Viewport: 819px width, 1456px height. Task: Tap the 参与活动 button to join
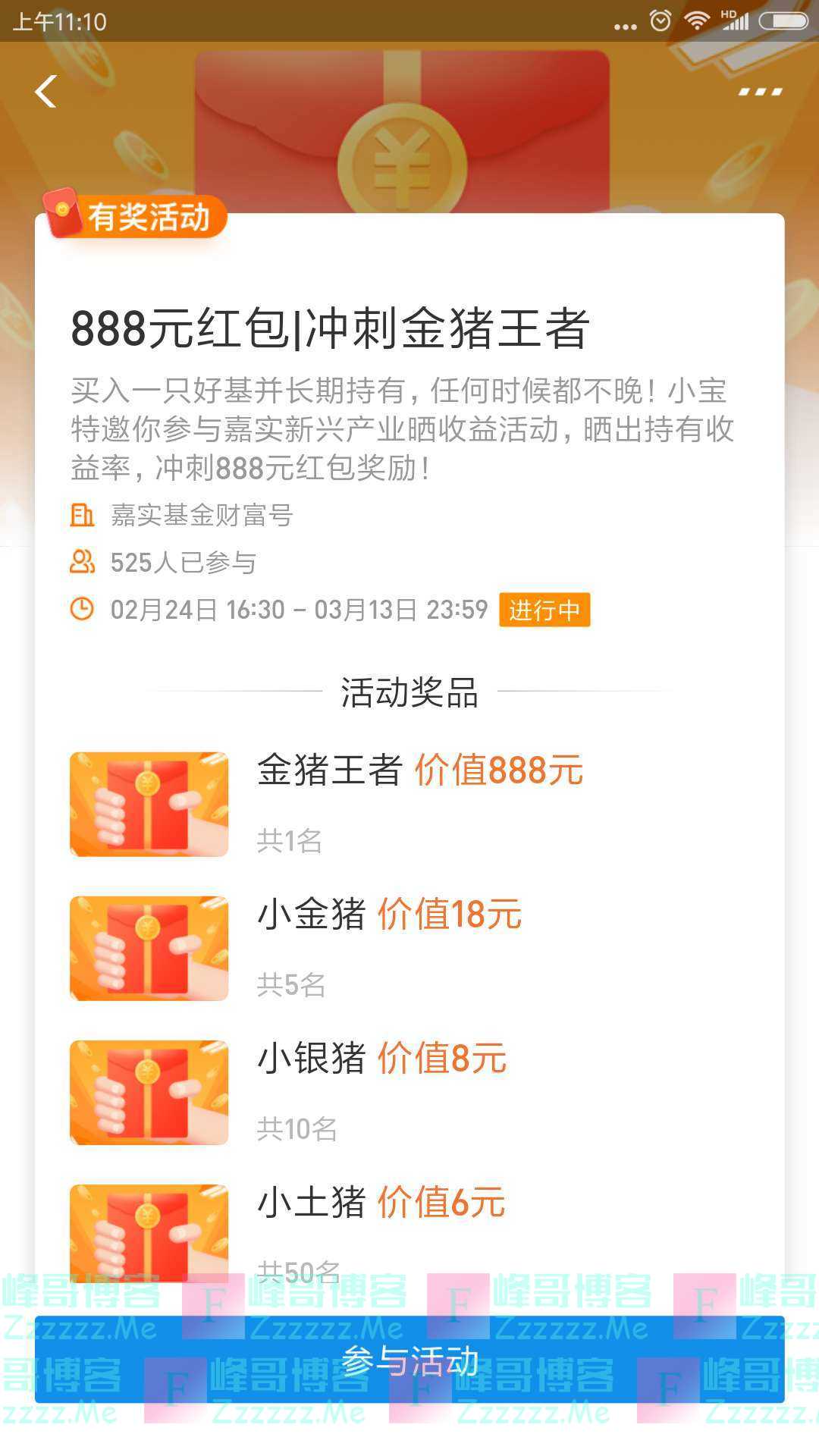click(409, 1361)
